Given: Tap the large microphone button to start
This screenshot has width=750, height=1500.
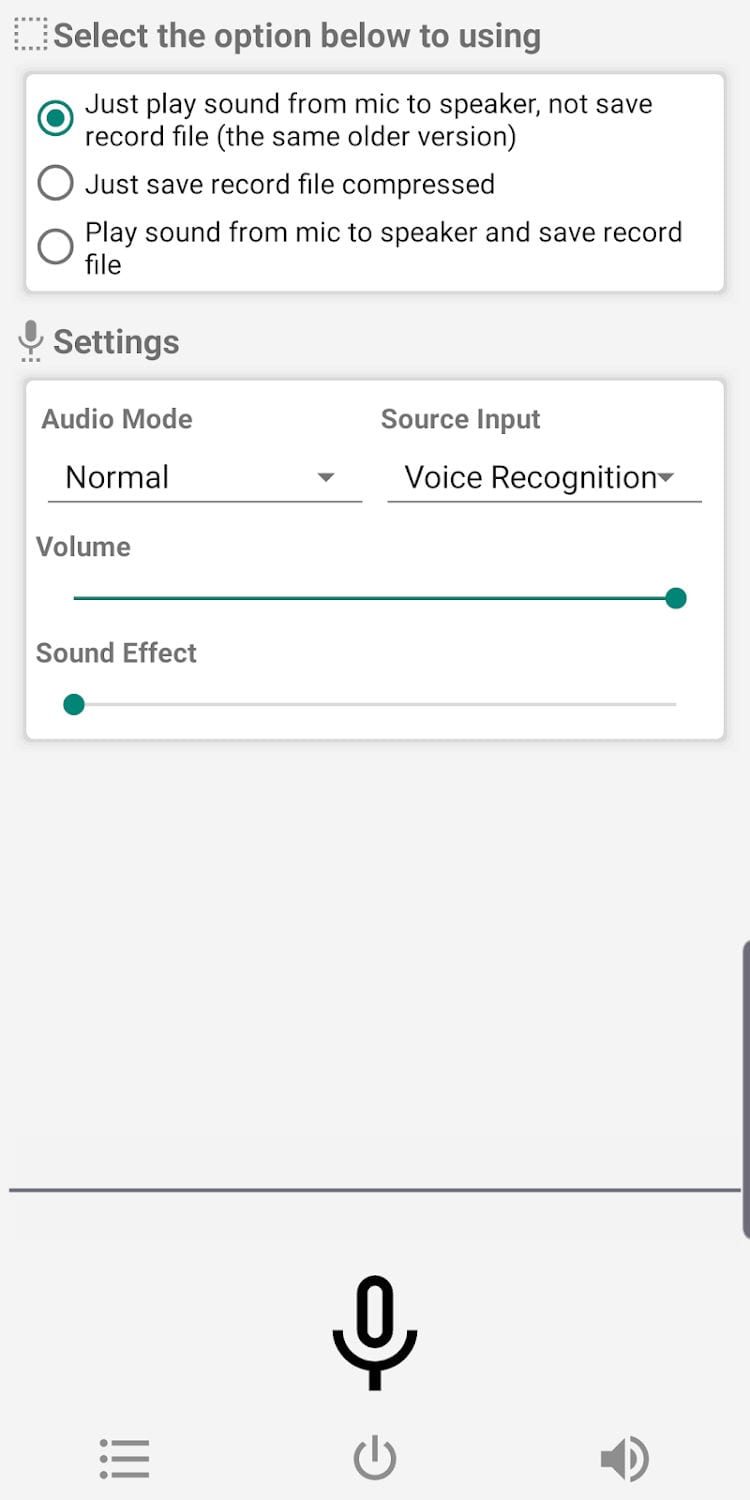Looking at the screenshot, I should click(x=374, y=1330).
